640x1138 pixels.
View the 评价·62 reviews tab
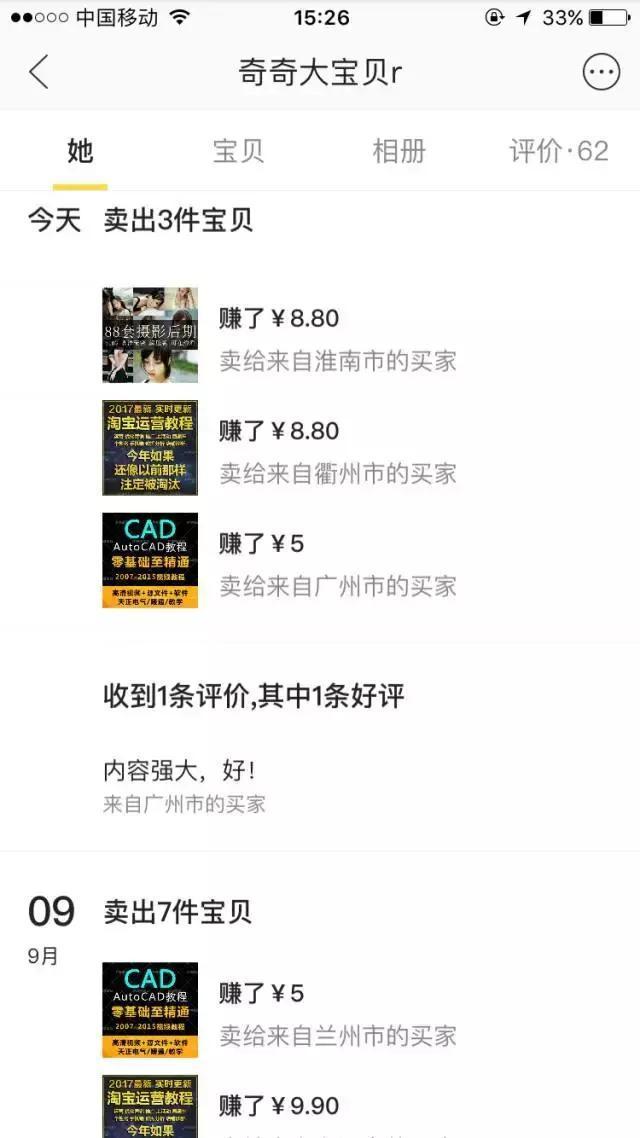[558, 151]
